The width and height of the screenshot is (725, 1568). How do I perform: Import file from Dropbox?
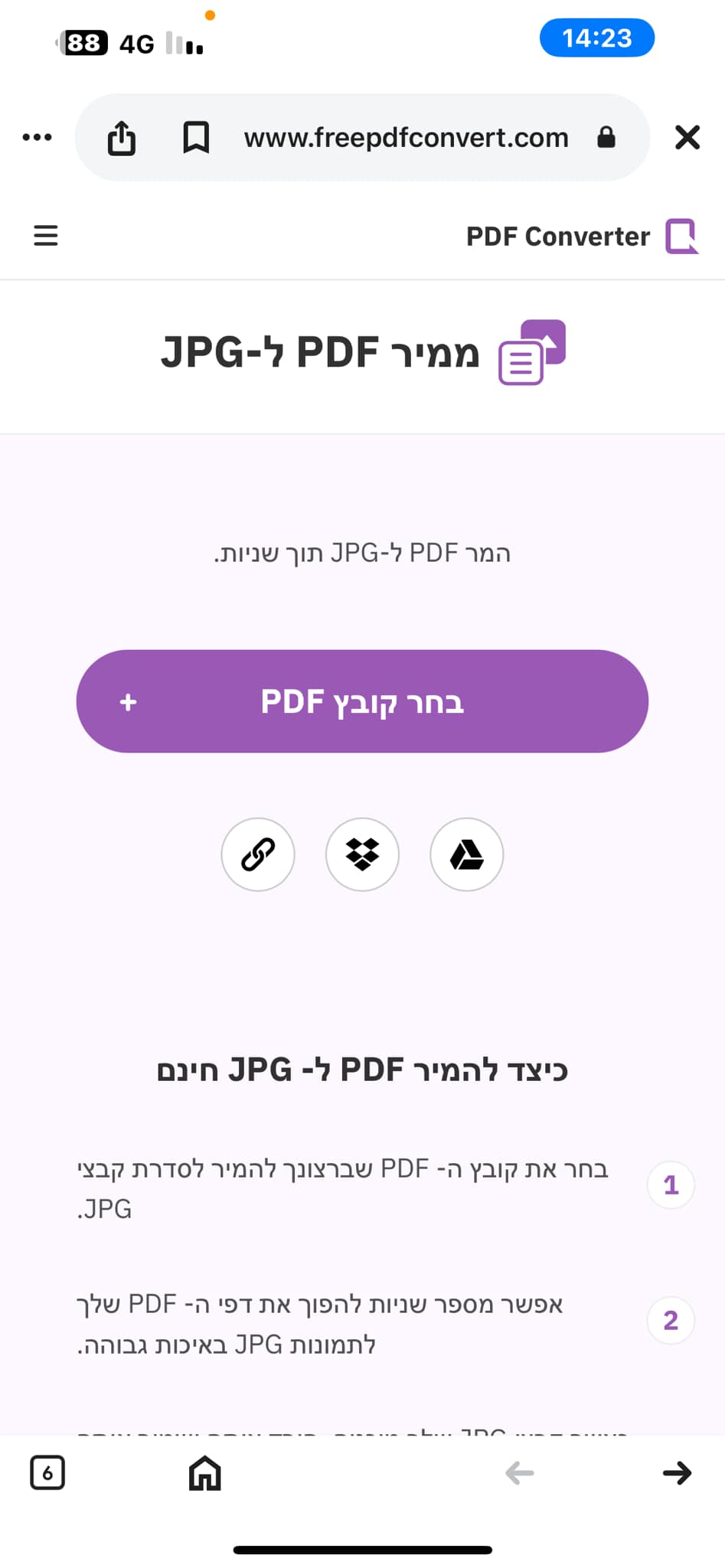[362, 854]
